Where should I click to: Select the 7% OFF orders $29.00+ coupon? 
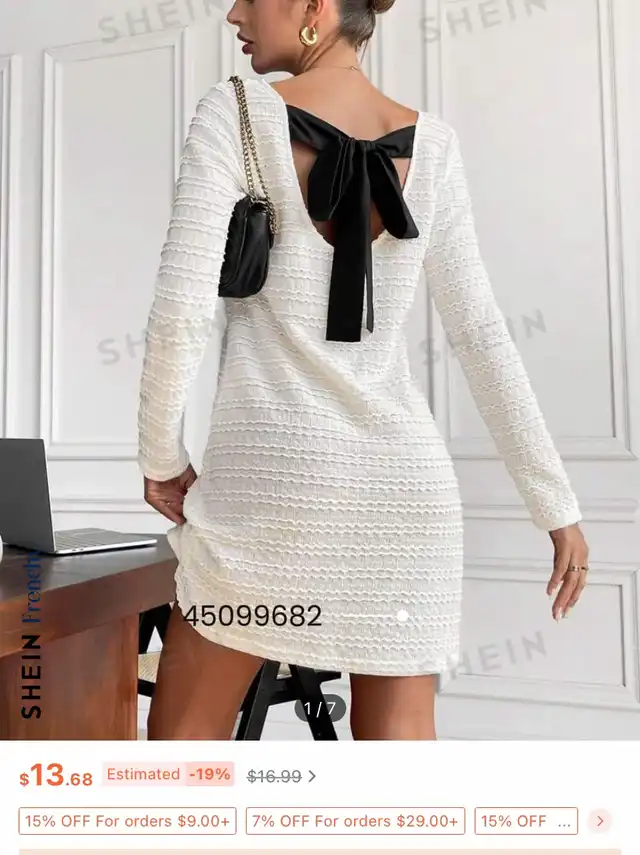pyautogui.click(x=355, y=821)
